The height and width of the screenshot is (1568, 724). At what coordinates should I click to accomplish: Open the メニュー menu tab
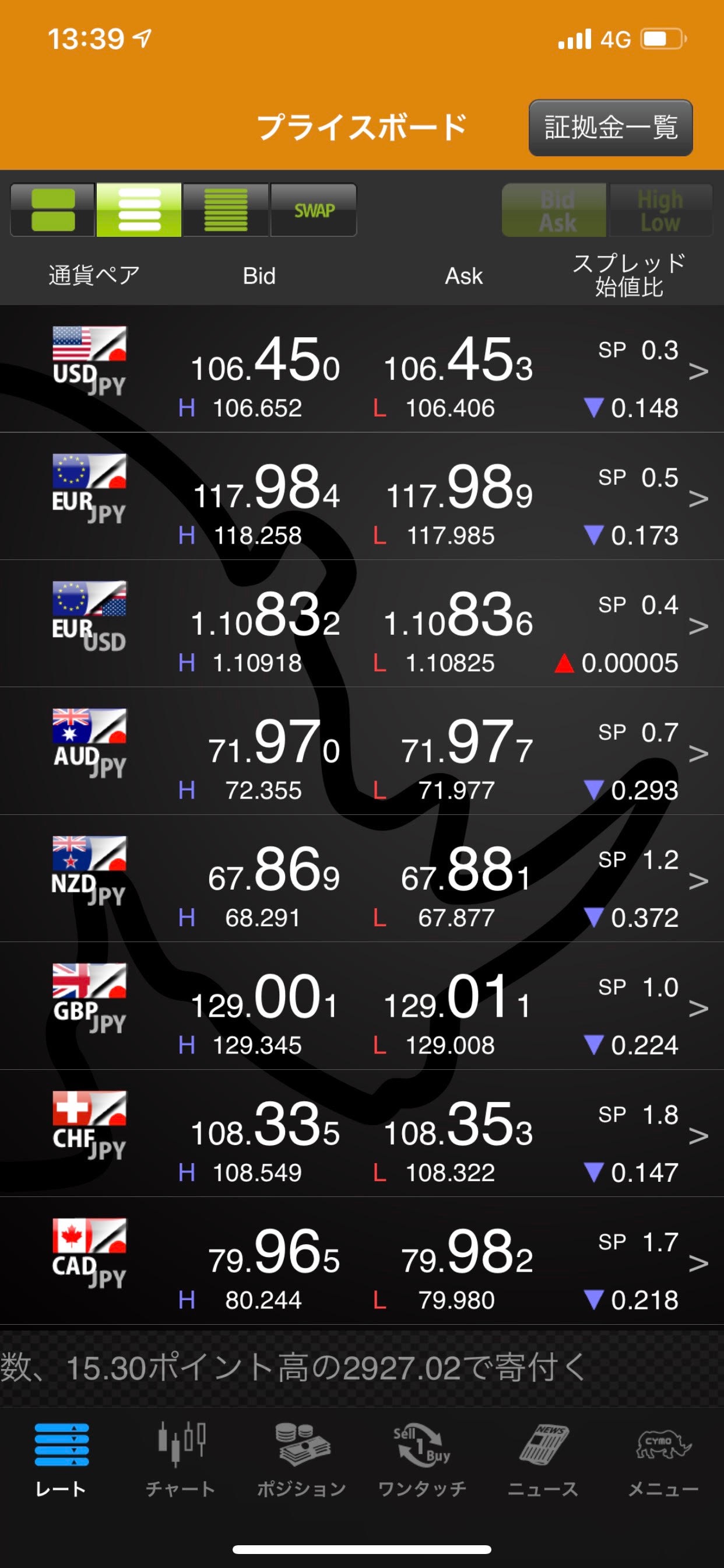tap(663, 1459)
